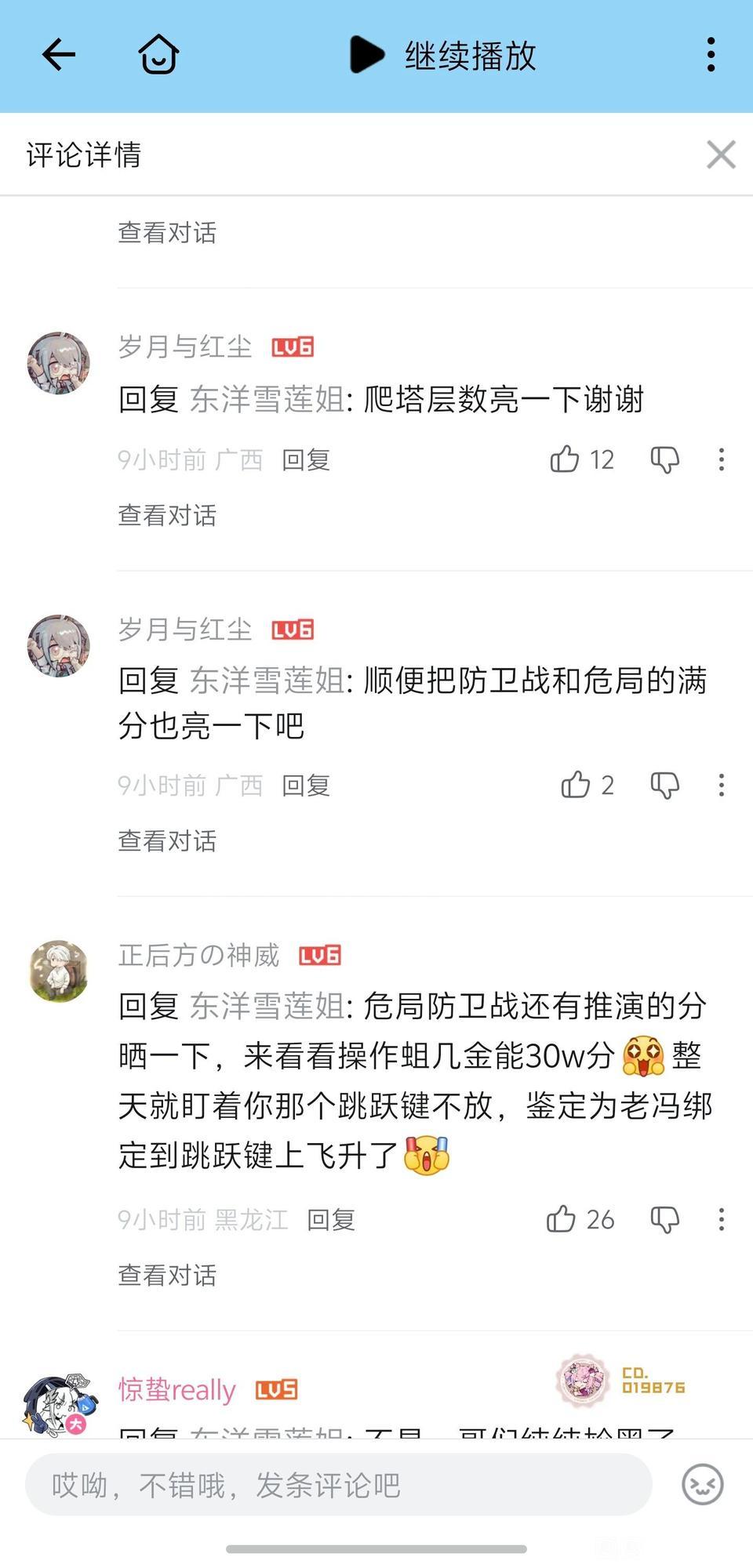Dislike the comment about 爬塔层数
Screen dimensions: 753x1568
coord(665,459)
